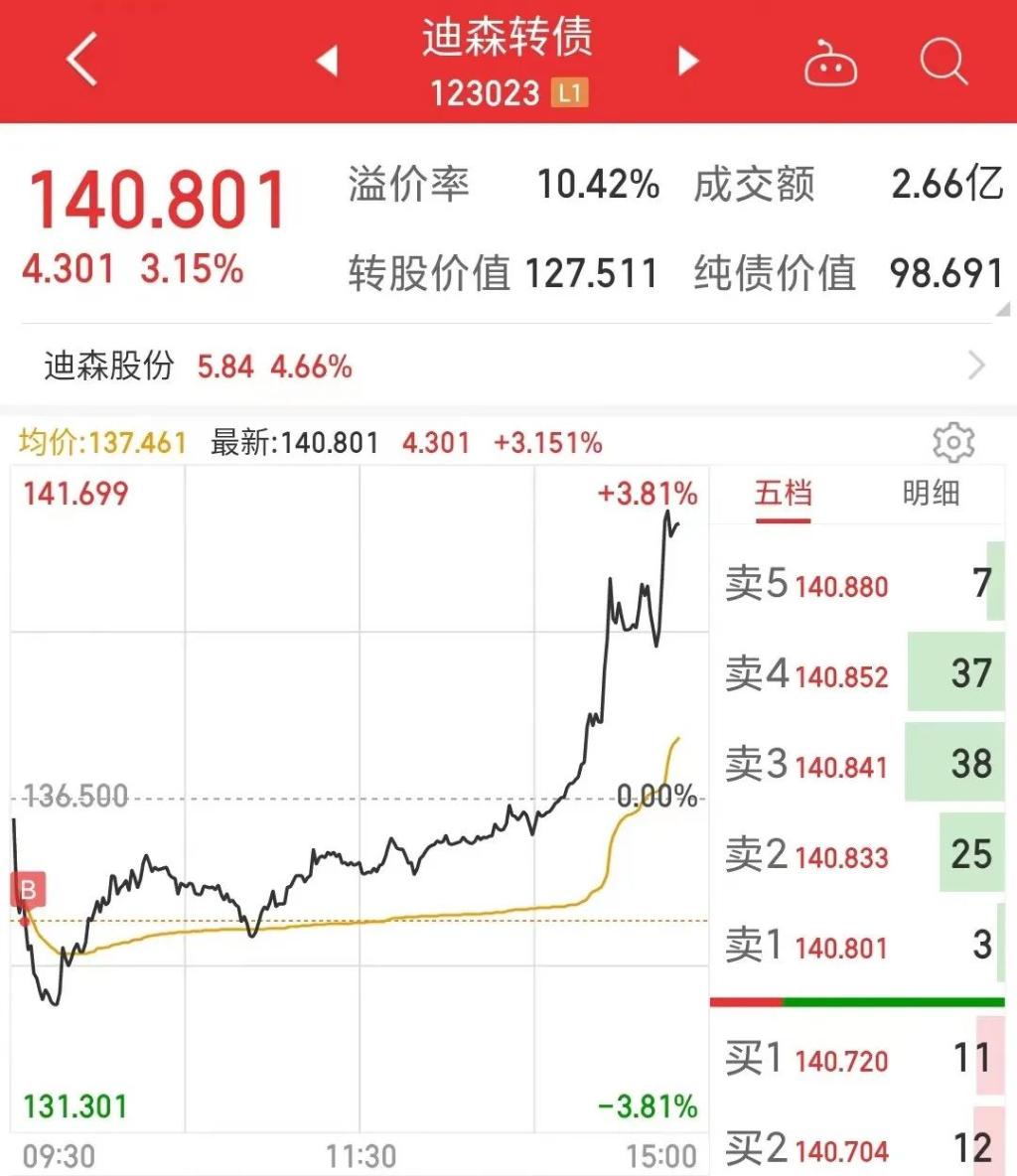Select the 卖5 140.880 quote row

857,584
